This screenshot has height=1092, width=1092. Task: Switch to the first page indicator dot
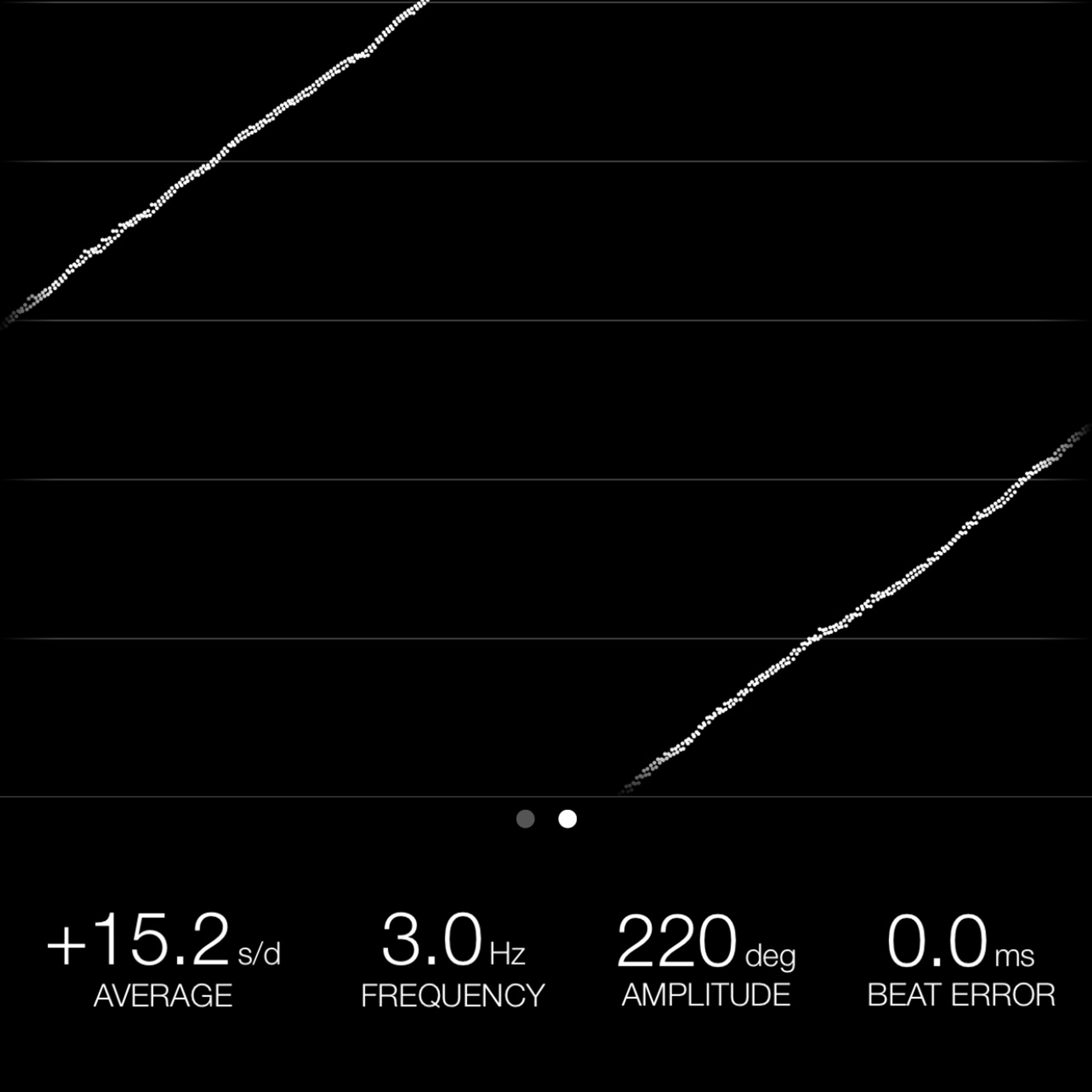(525, 819)
